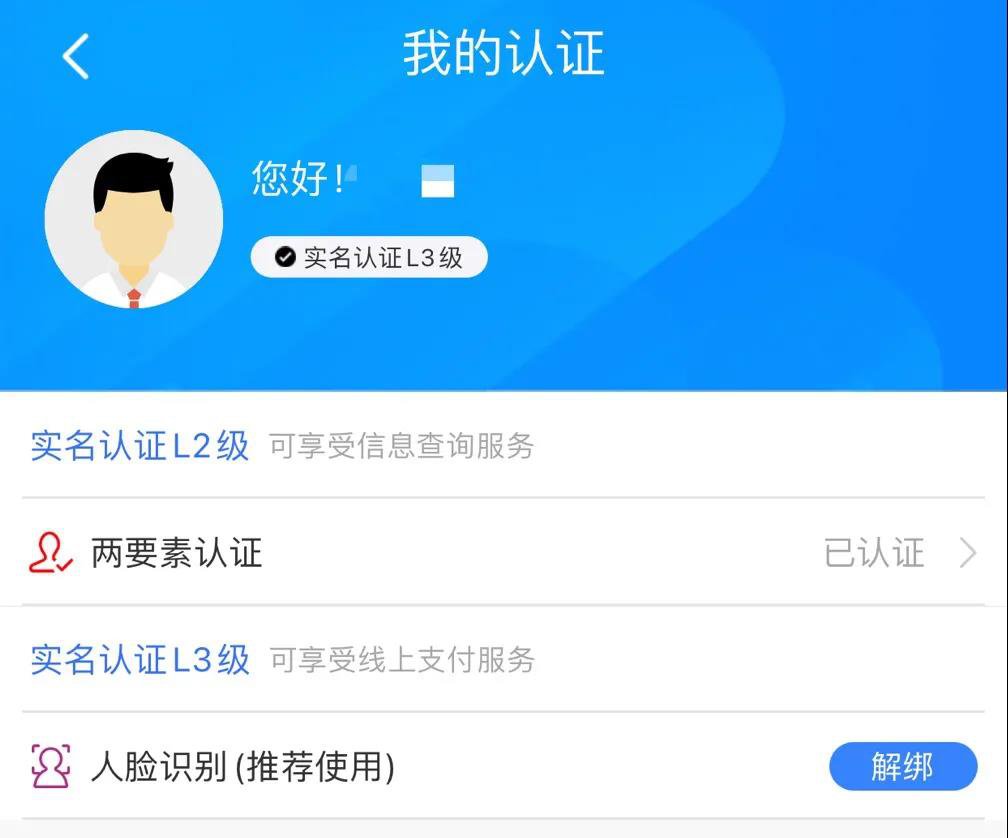This screenshot has height=838, width=1008.
Task: Tap the profile avatar picture
Action: click(x=134, y=219)
